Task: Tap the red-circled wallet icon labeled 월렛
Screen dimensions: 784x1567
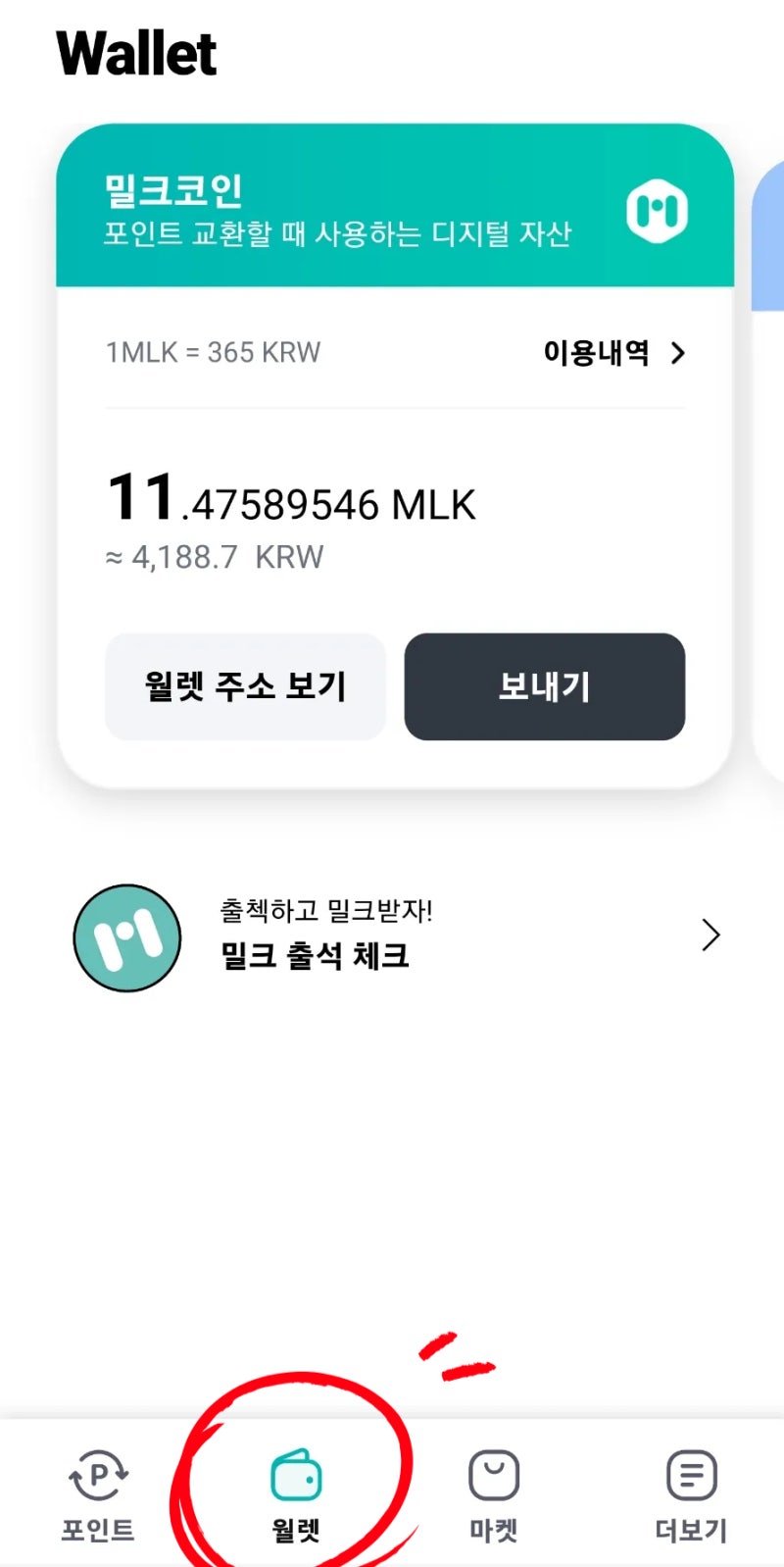Action: pyautogui.click(x=296, y=1473)
